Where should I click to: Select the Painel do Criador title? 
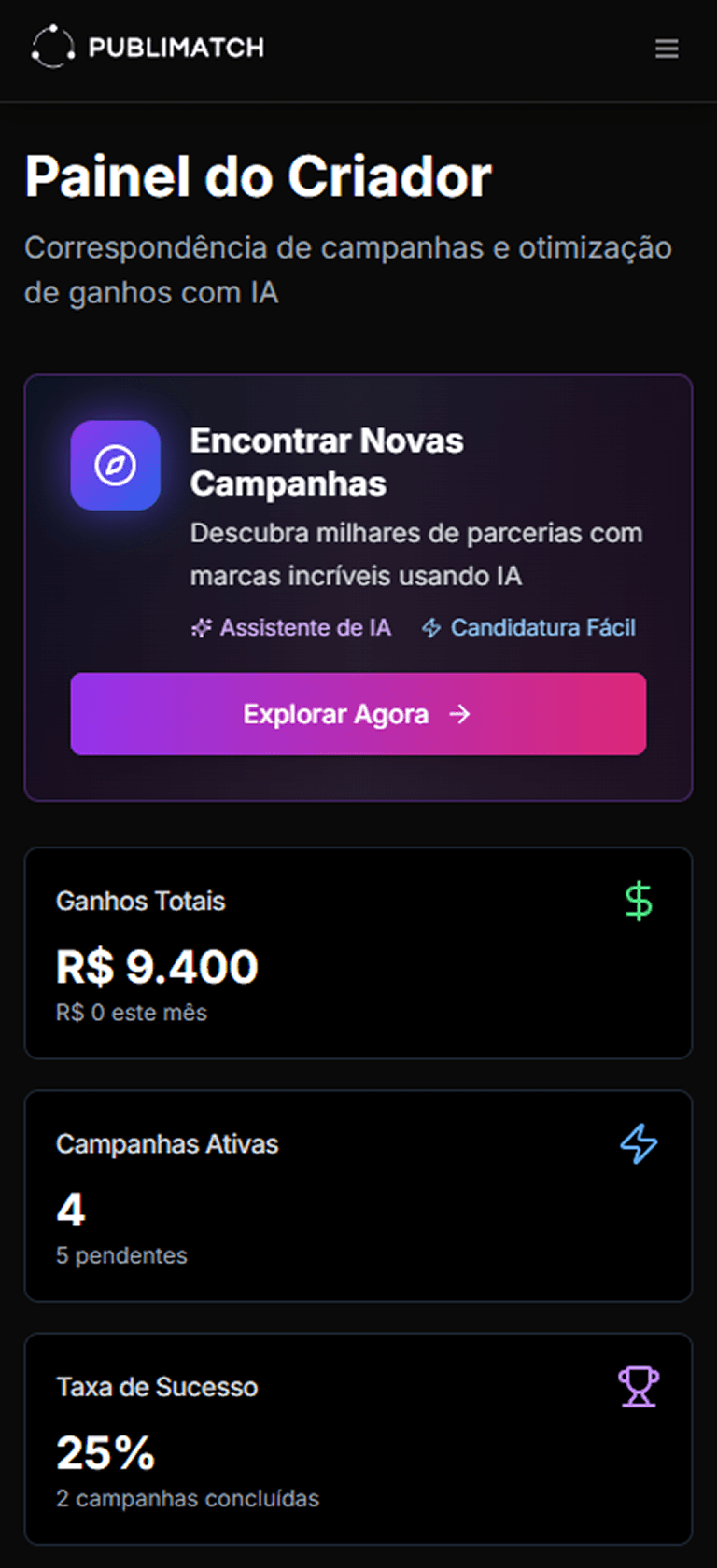click(x=258, y=175)
